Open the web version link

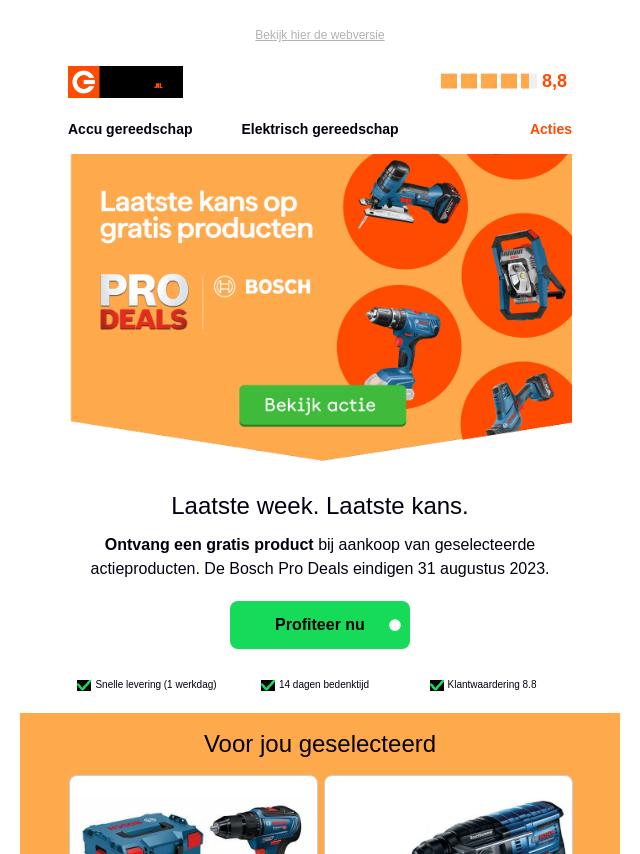[319, 35]
